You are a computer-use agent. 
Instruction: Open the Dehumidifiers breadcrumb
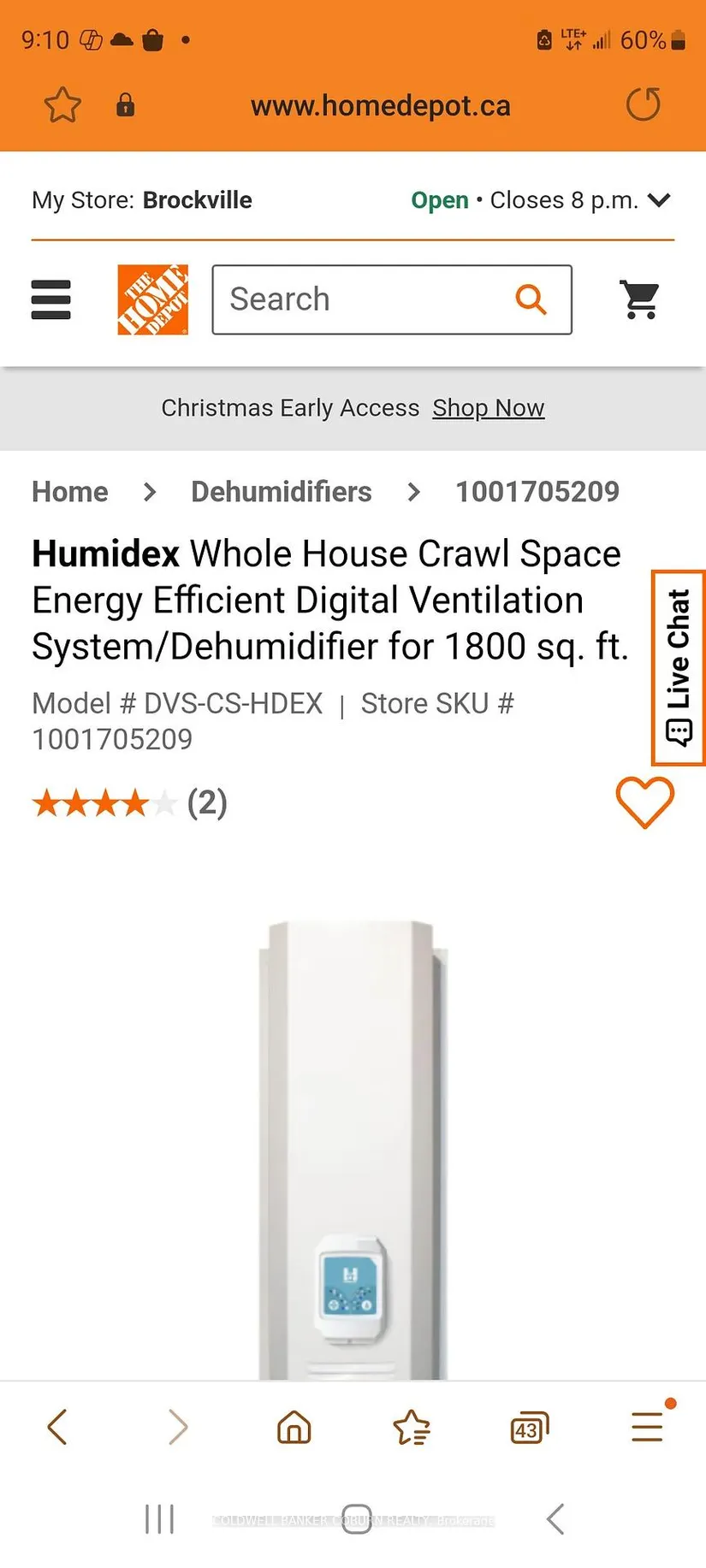coord(281,492)
